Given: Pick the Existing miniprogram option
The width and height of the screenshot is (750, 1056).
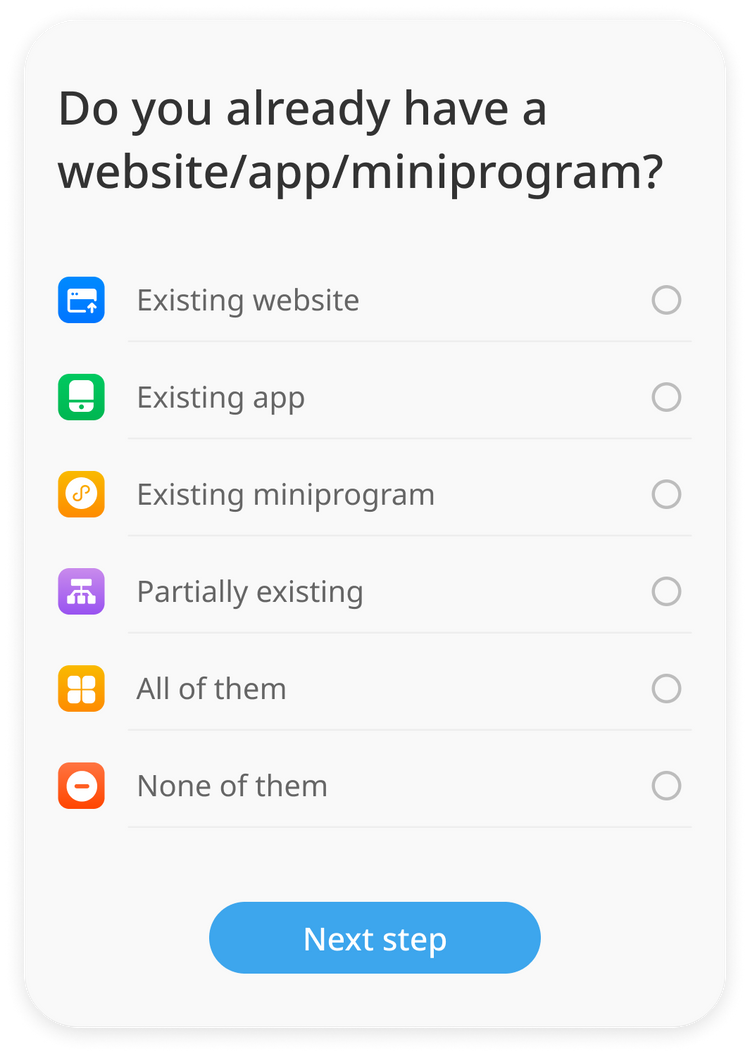Looking at the screenshot, I should pyautogui.click(x=666, y=494).
